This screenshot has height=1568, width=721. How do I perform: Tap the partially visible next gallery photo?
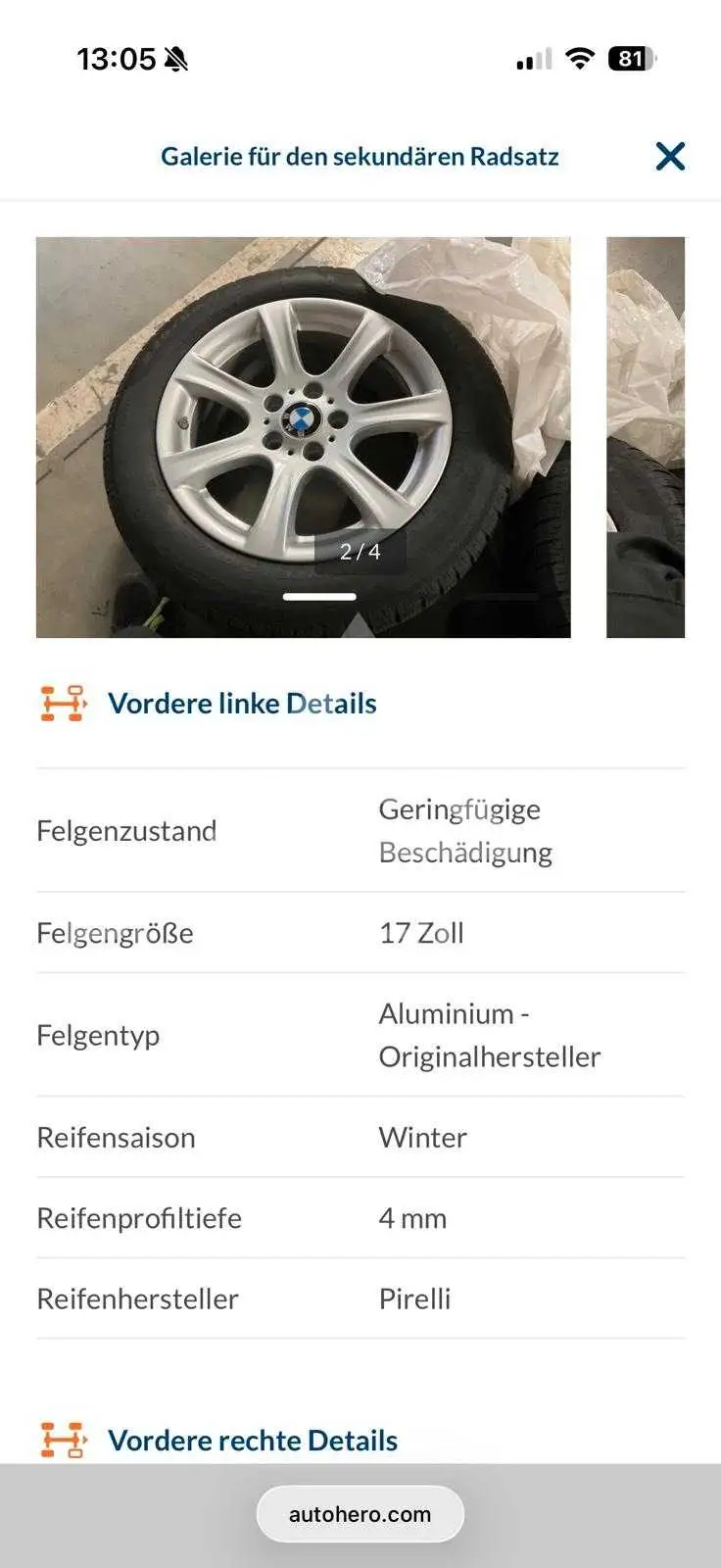click(x=646, y=437)
